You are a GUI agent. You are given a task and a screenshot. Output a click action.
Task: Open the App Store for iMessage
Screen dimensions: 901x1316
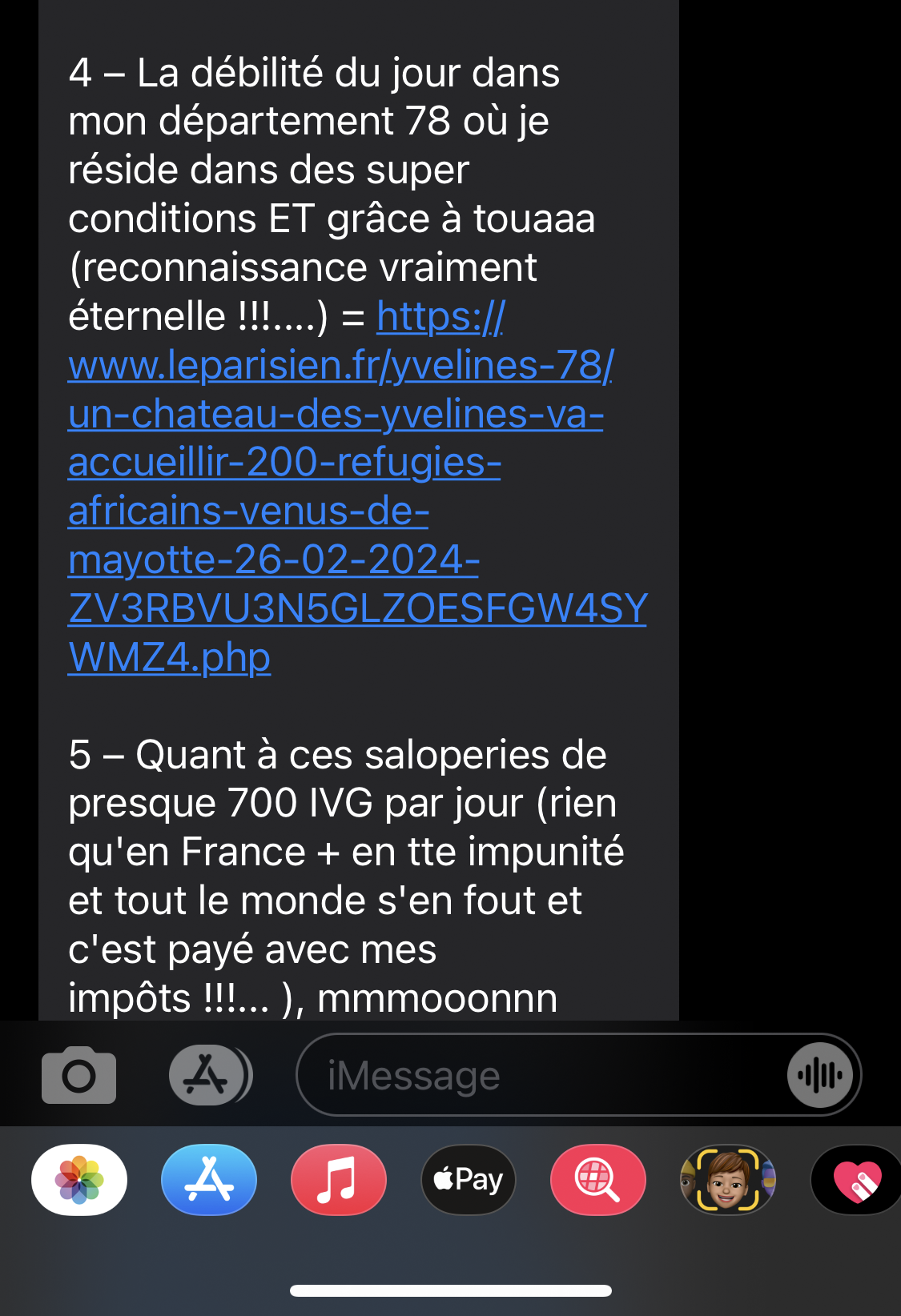(209, 1180)
